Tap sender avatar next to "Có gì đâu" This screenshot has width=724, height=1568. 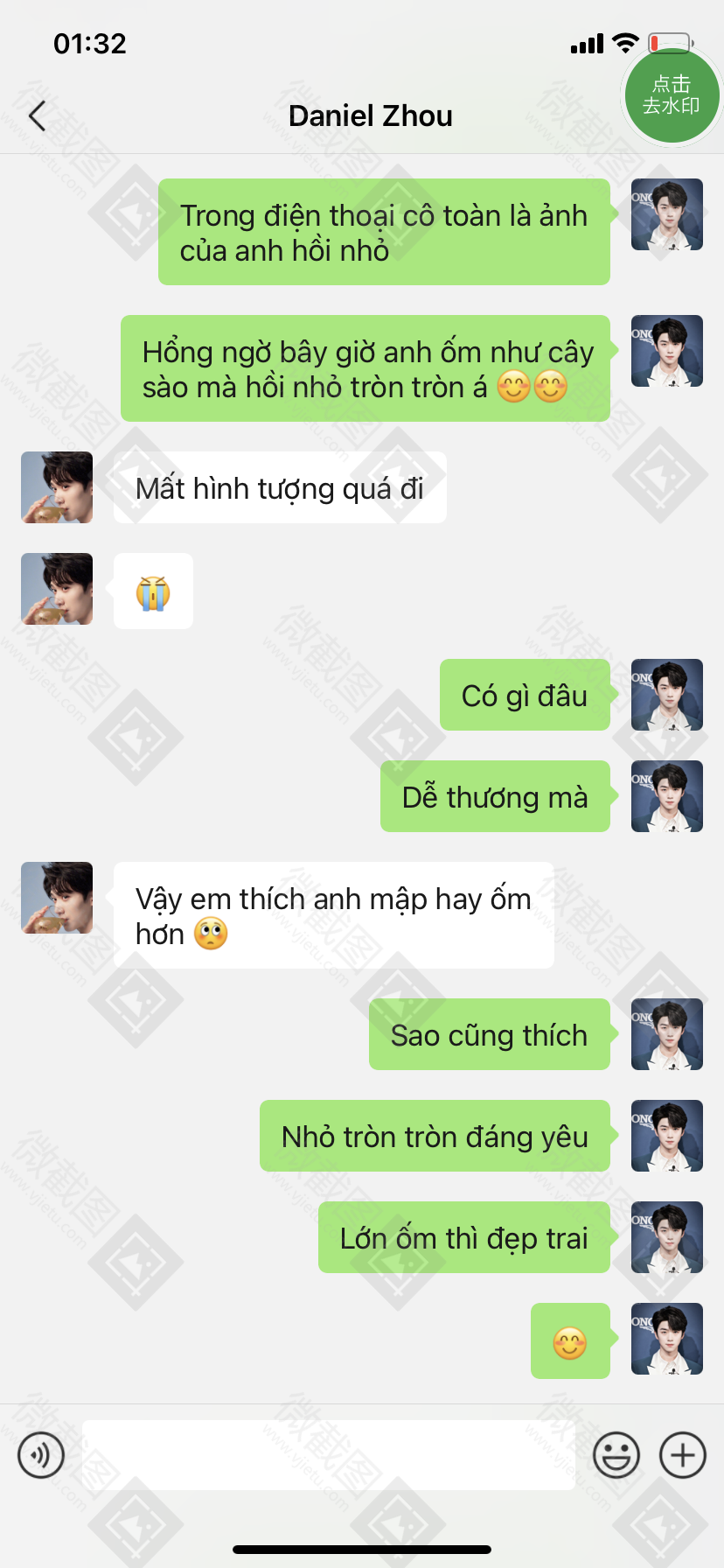(x=667, y=695)
